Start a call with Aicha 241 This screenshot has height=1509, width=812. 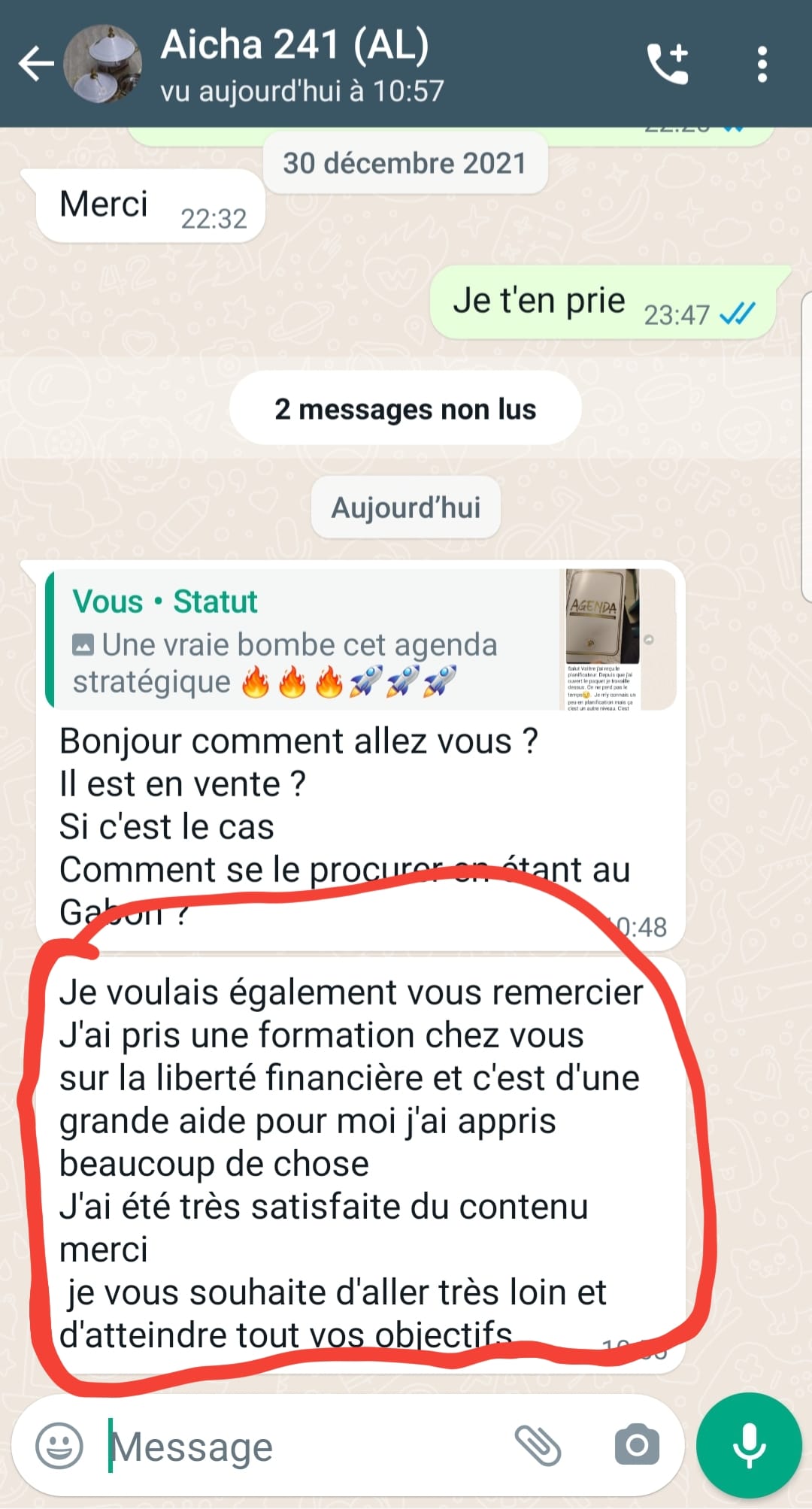(x=668, y=63)
